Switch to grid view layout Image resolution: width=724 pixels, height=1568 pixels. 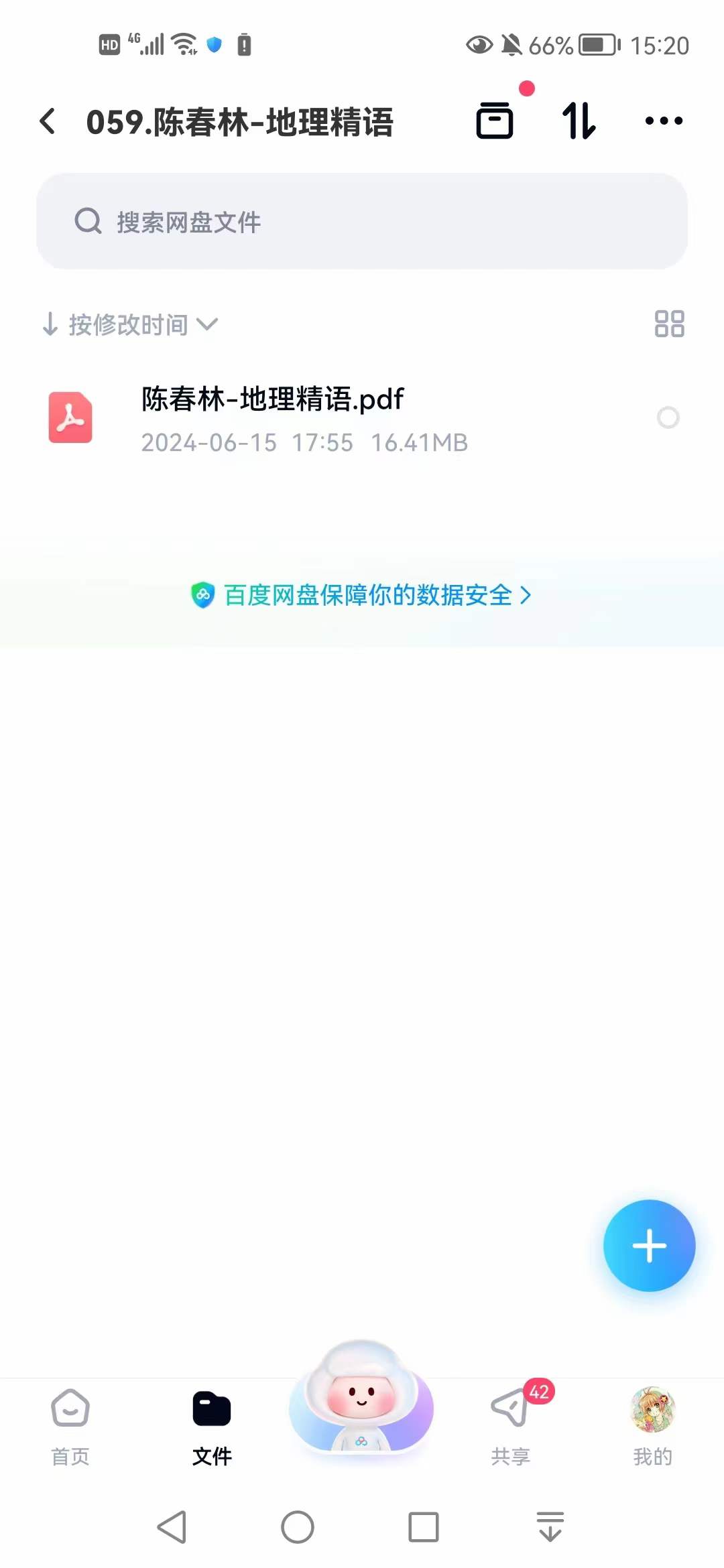click(x=669, y=324)
